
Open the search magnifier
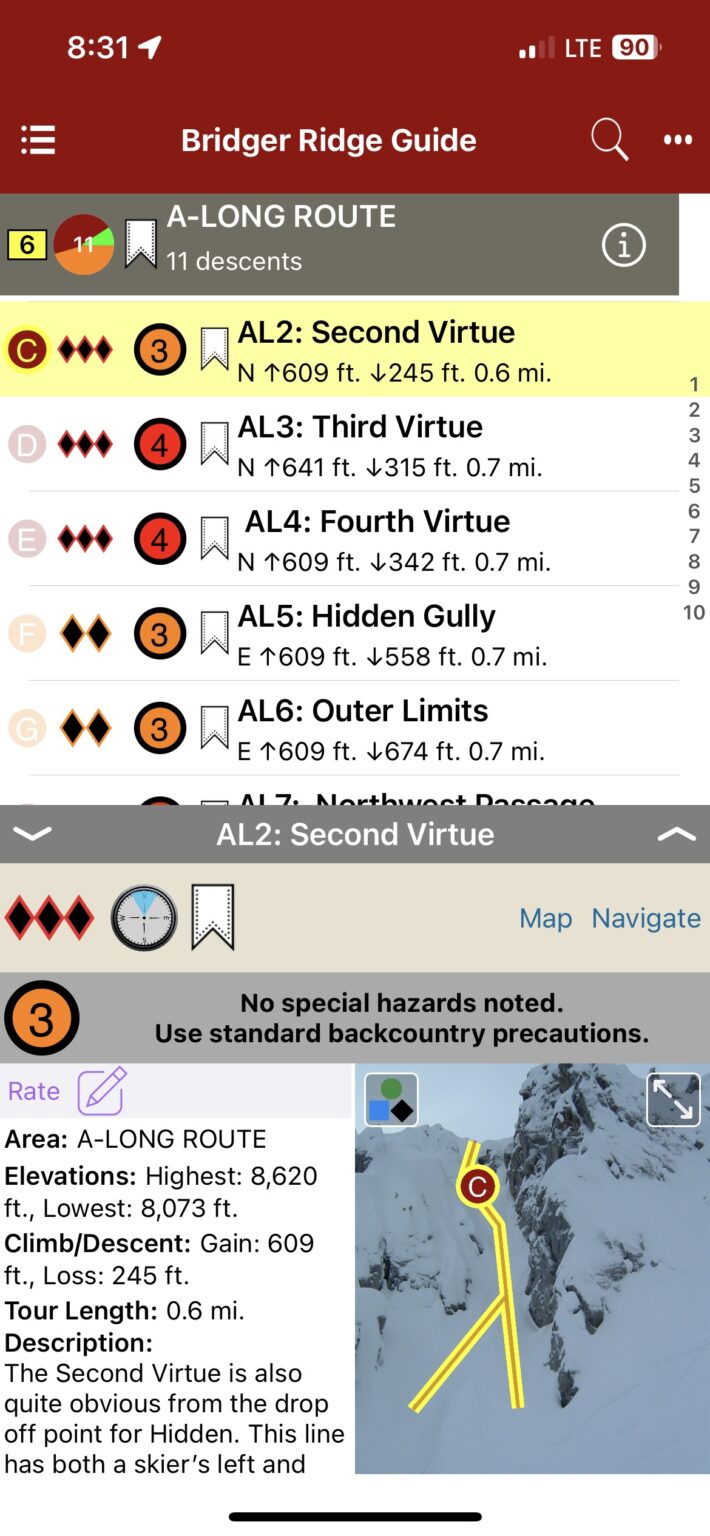tap(609, 140)
